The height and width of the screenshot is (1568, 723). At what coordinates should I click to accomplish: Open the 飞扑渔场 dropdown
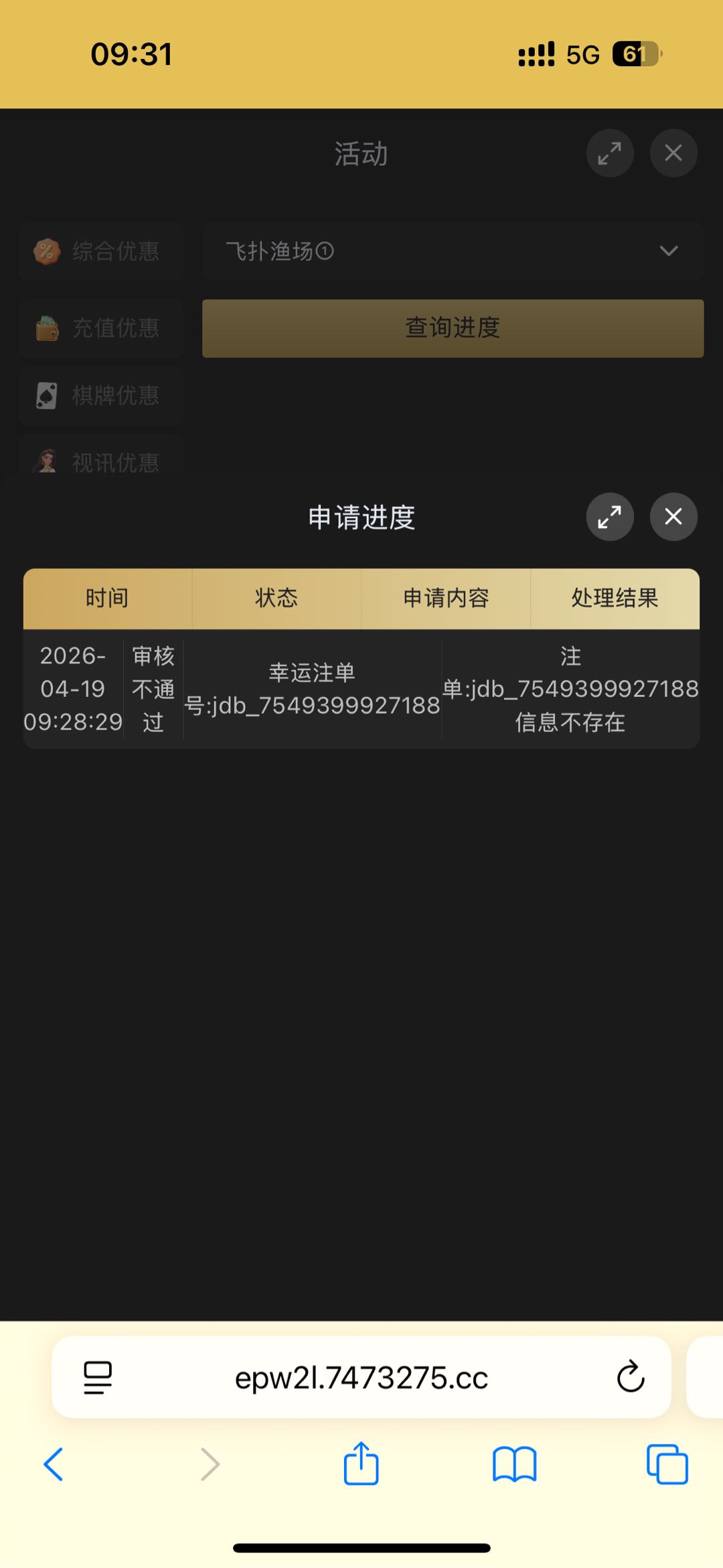click(453, 251)
